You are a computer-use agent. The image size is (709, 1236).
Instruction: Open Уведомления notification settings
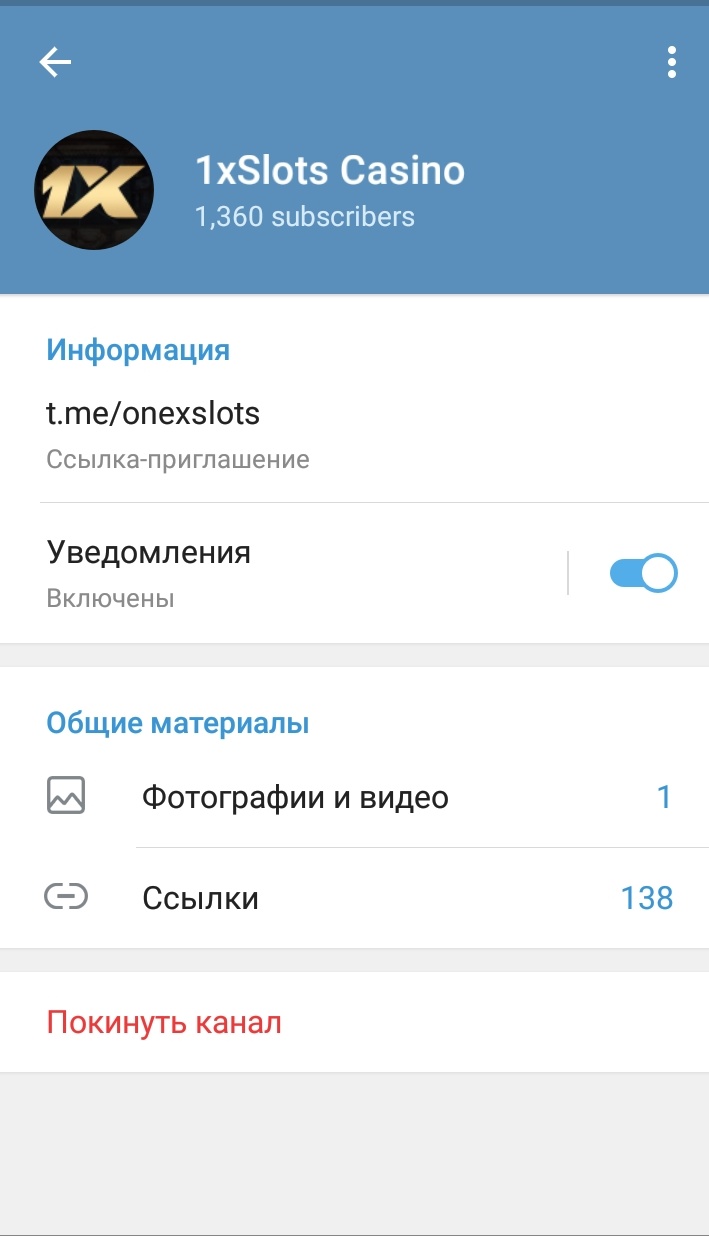(280, 573)
